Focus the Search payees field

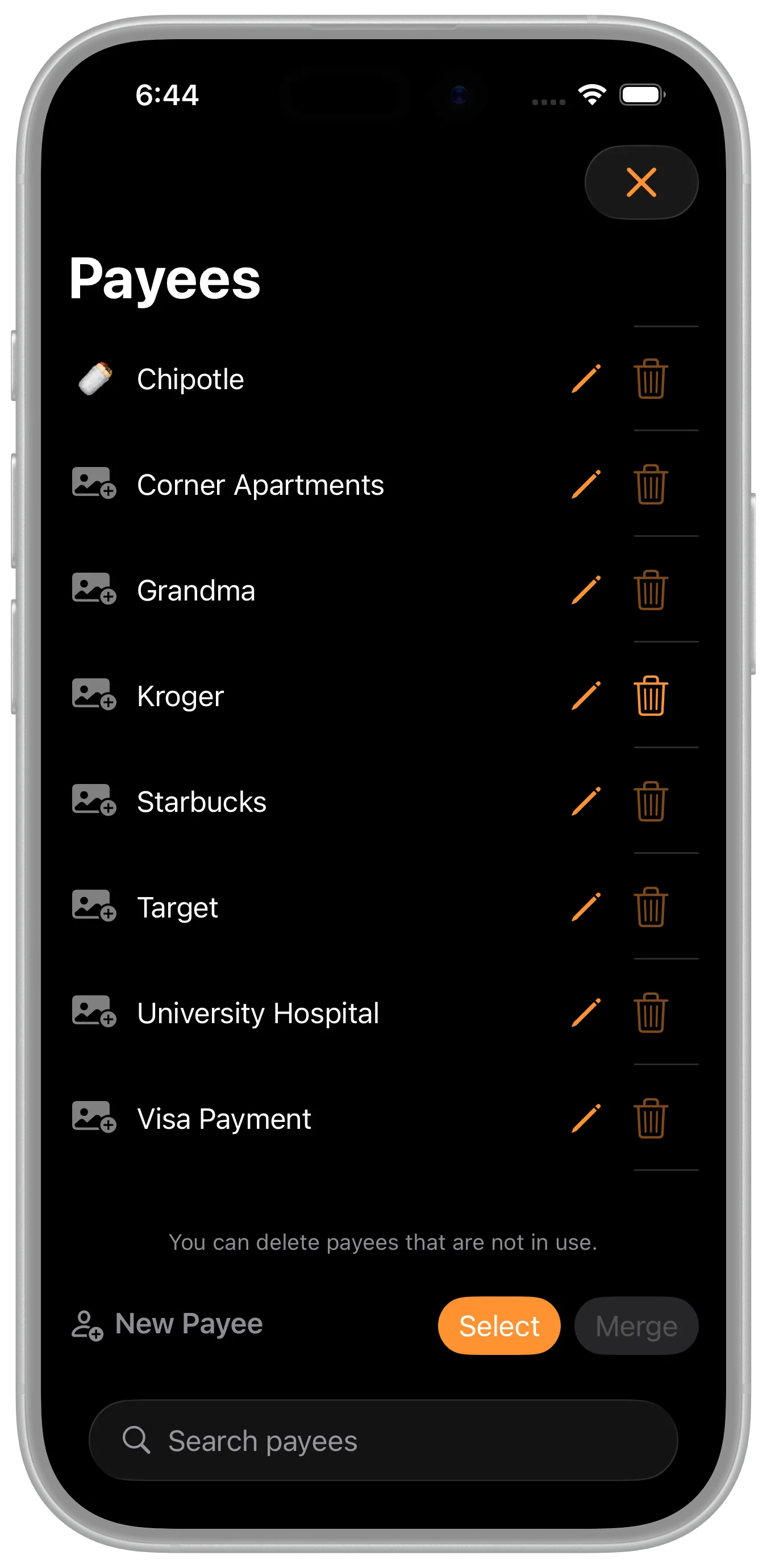click(x=383, y=1440)
